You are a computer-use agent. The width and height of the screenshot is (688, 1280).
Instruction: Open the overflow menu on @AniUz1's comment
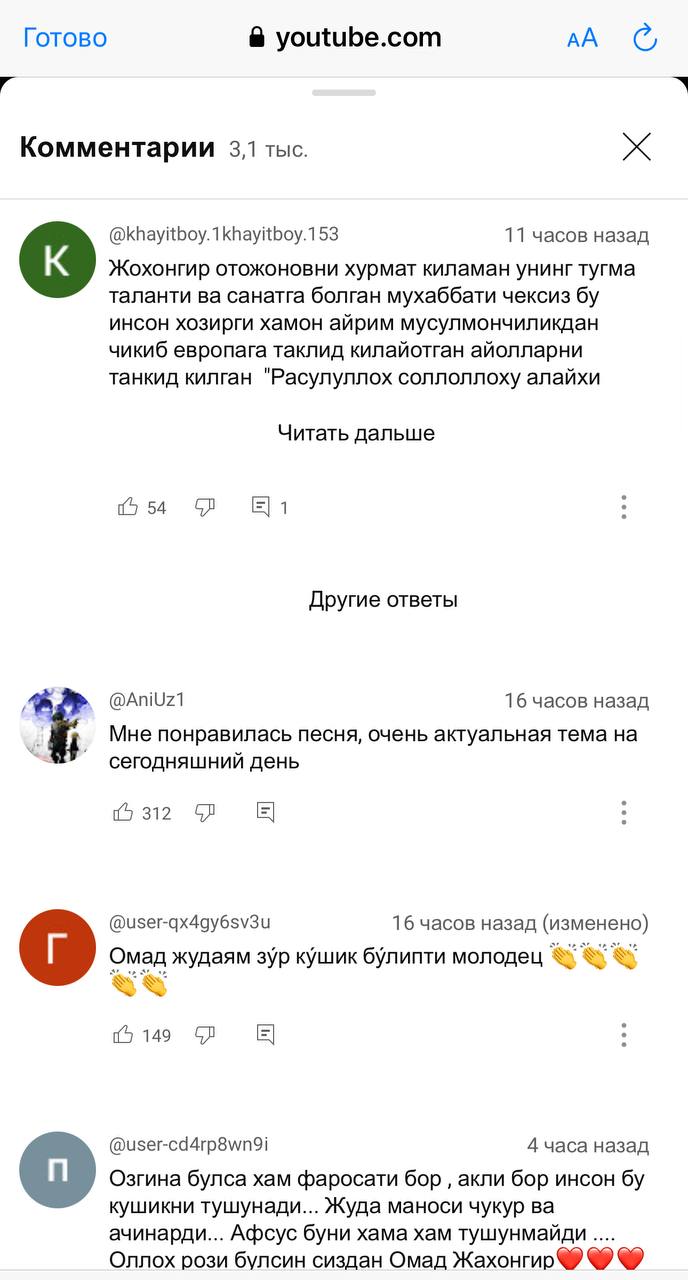[623, 812]
